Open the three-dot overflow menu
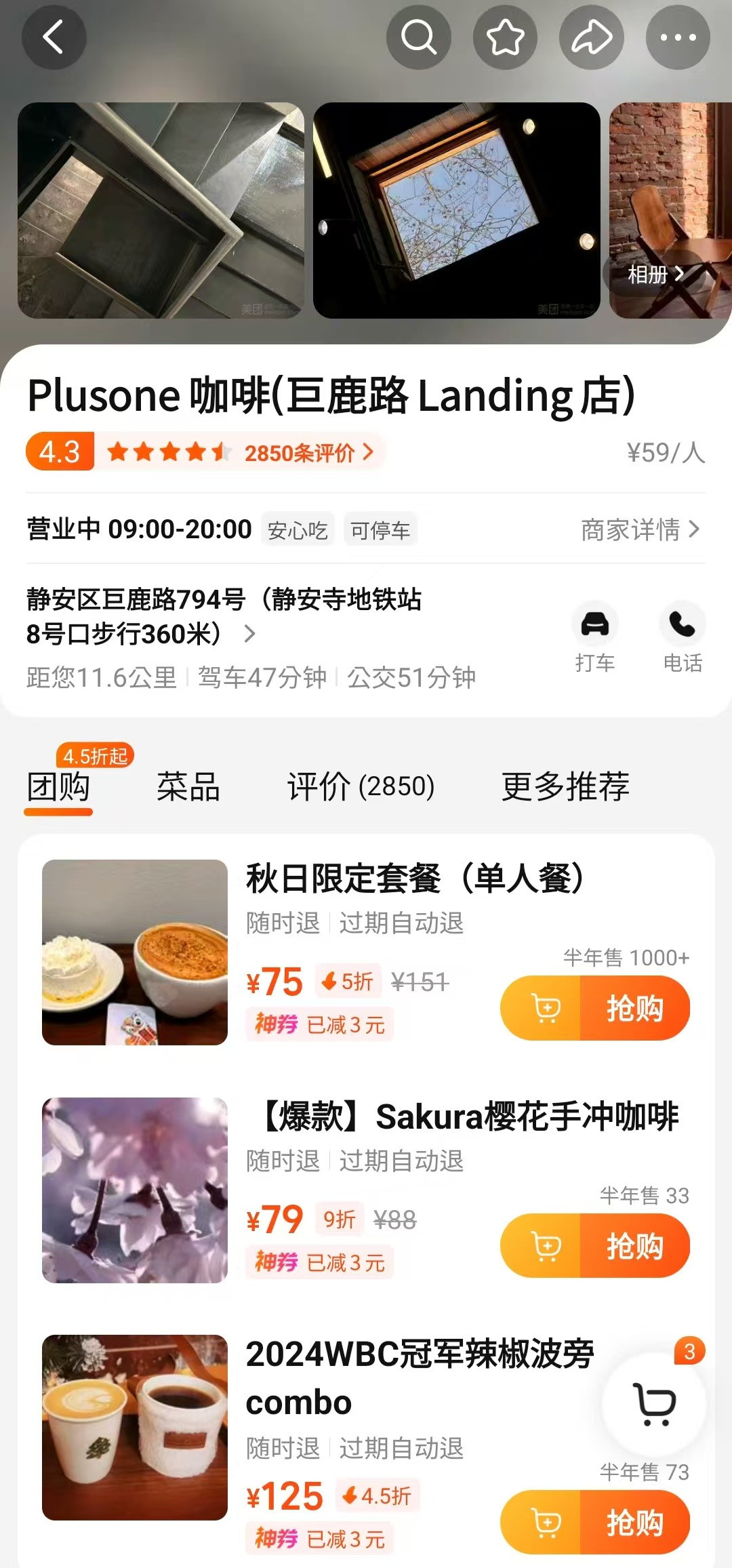 pos(677,37)
